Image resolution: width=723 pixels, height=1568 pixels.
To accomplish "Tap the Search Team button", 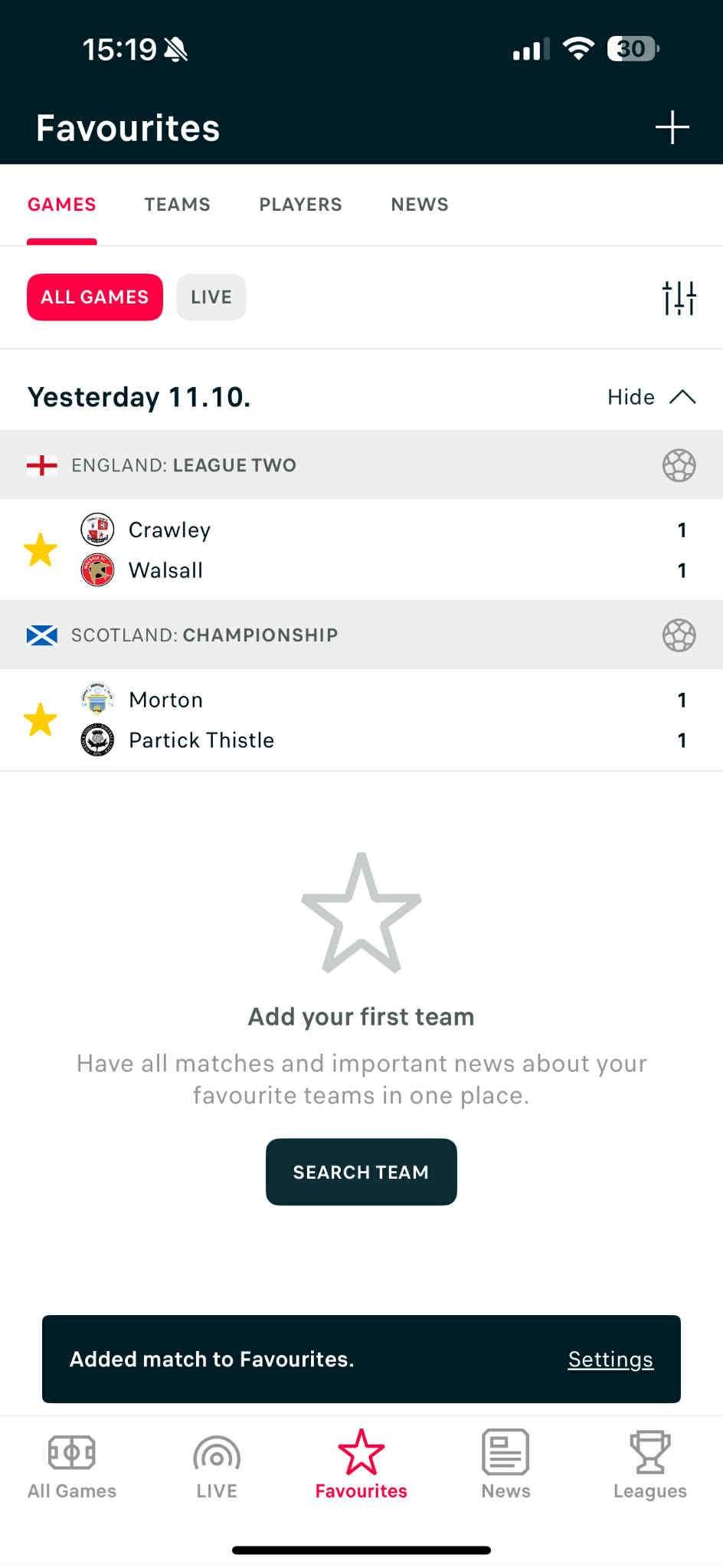I will pos(361,1172).
